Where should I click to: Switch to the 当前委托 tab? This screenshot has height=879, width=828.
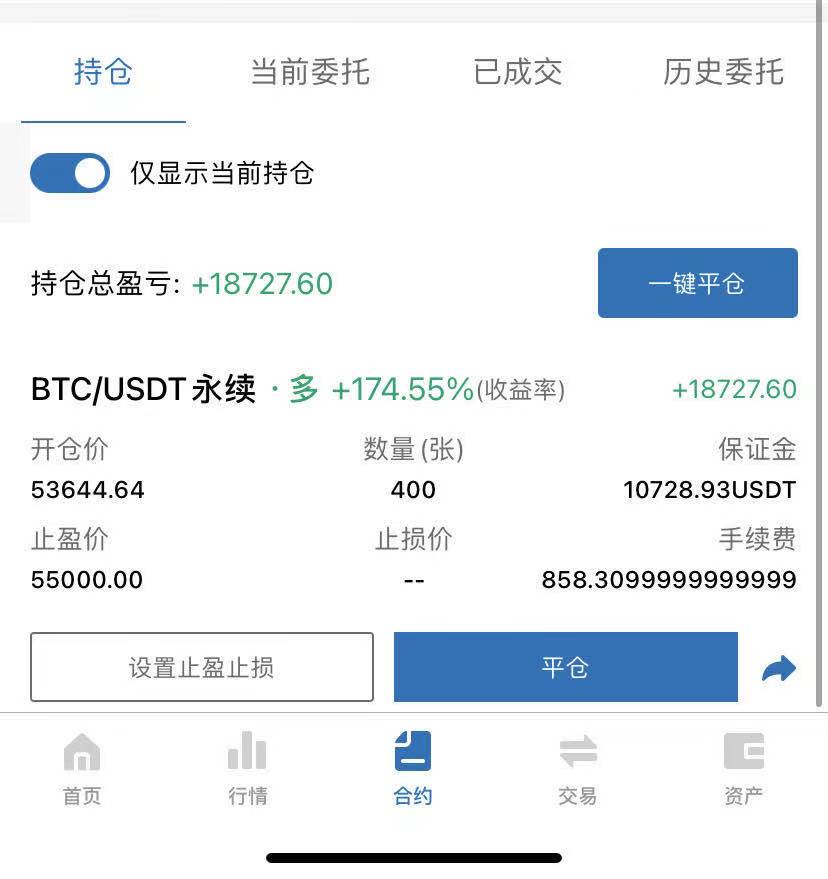(x=311, y=72)
